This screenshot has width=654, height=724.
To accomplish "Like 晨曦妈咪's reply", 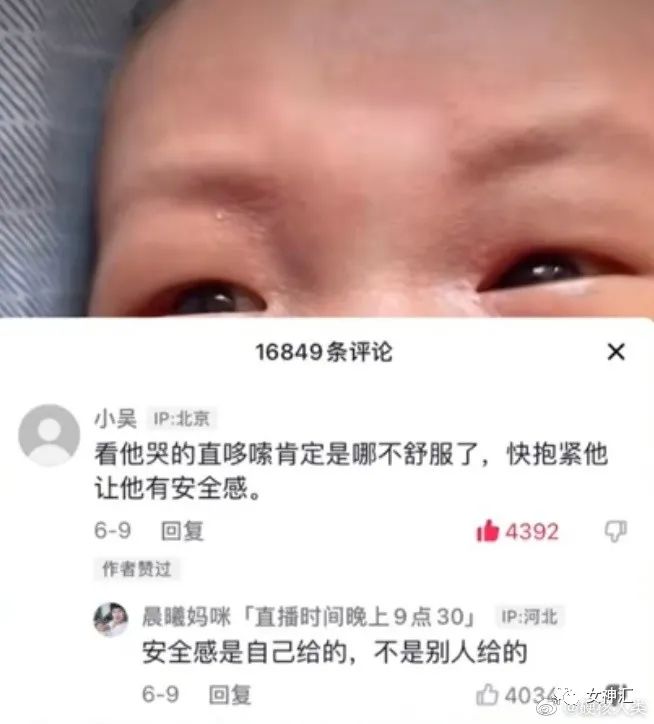I will pos(488,693).
